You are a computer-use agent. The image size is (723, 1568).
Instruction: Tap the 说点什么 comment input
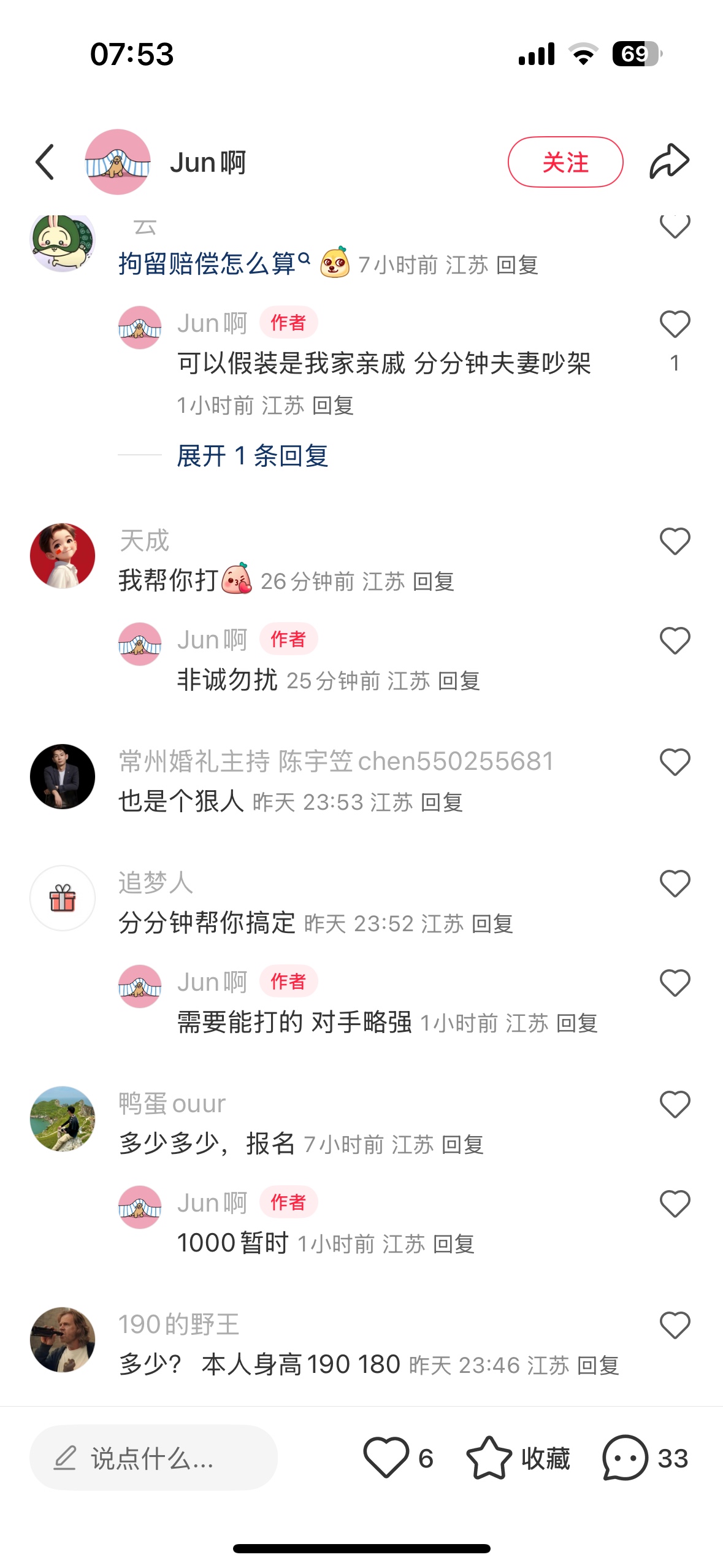click(x=153, y=1458)
